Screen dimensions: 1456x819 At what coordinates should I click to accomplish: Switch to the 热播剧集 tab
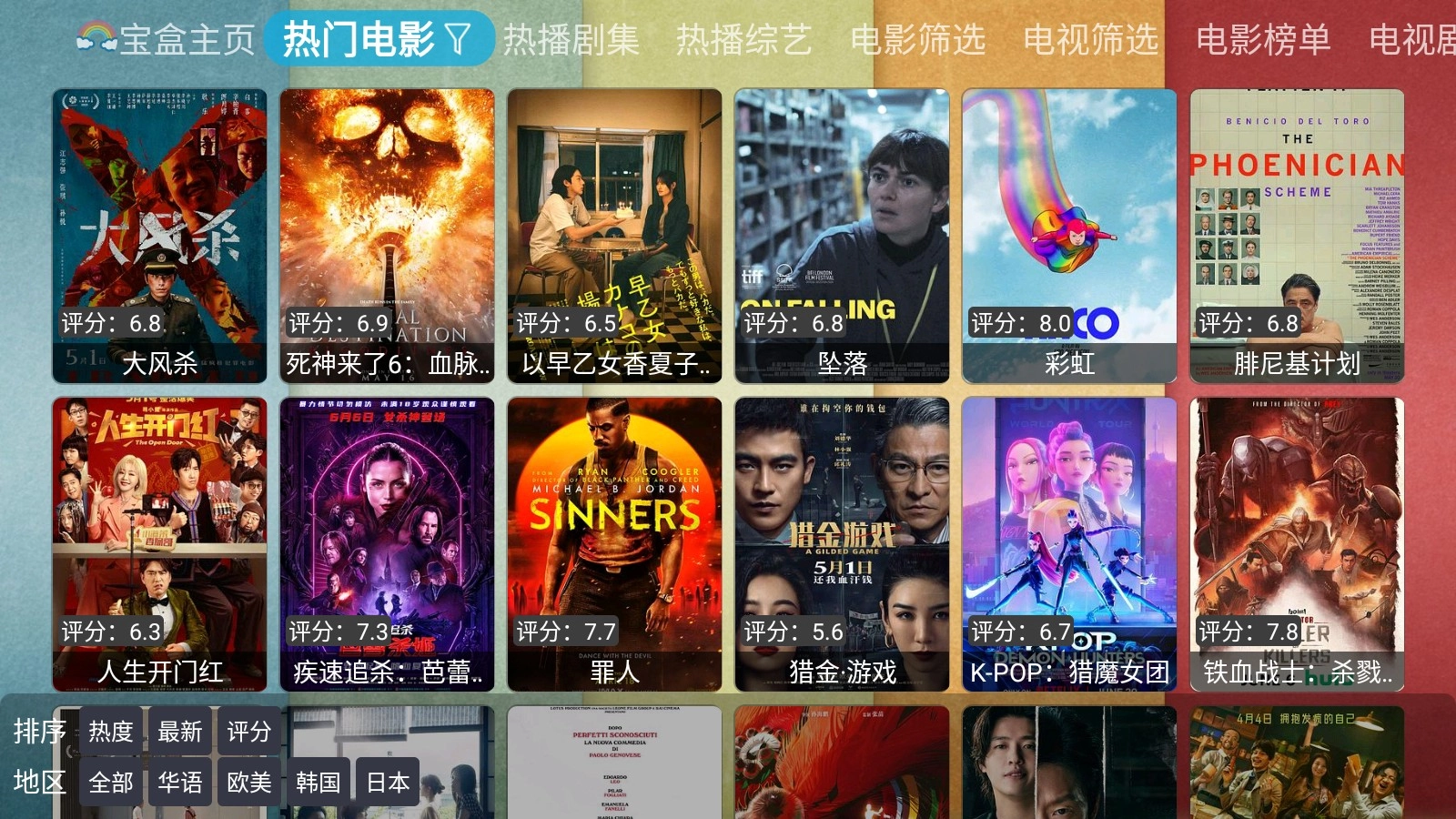click(x=571, y=39)
